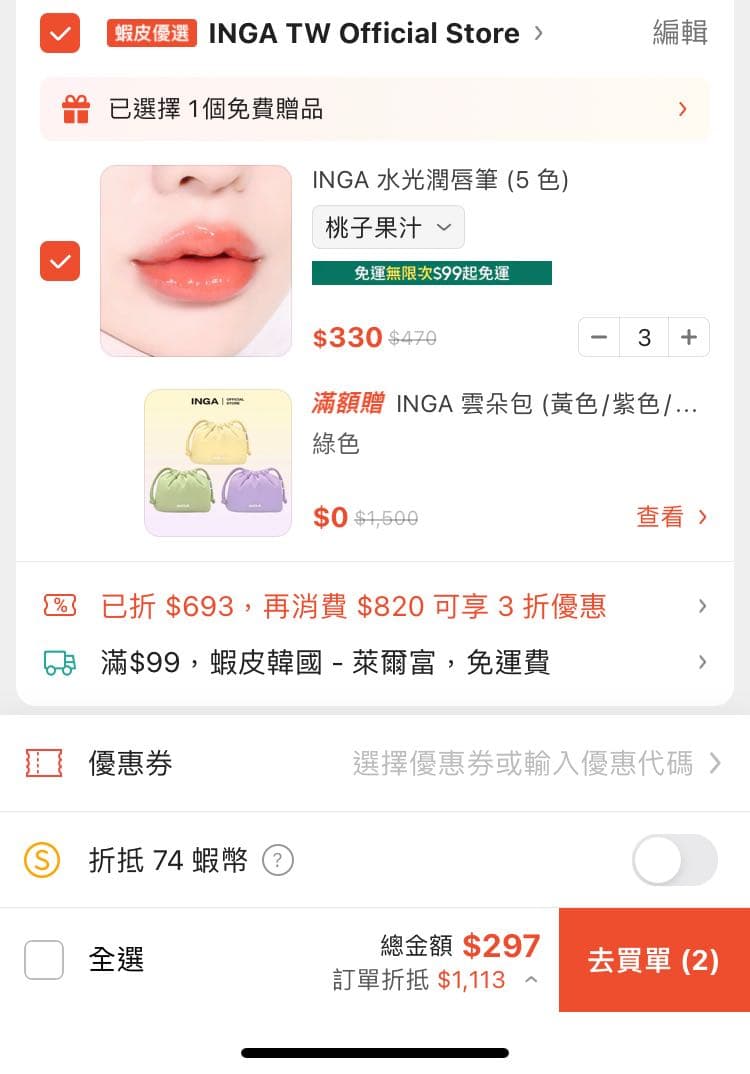Screen dimensions: 750x1074
Task: Click the 編輯 edit text
Action: [679, 32]
